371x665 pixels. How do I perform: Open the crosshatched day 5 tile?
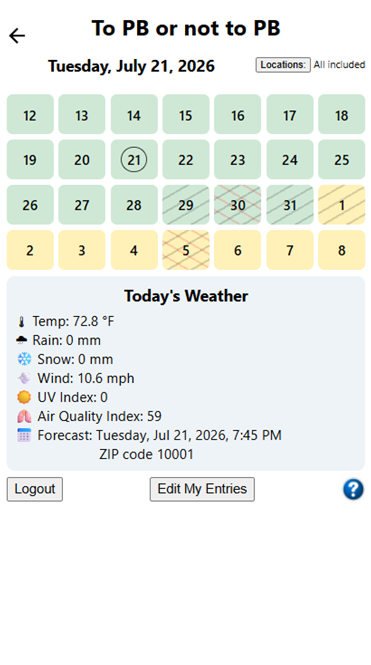186,250
